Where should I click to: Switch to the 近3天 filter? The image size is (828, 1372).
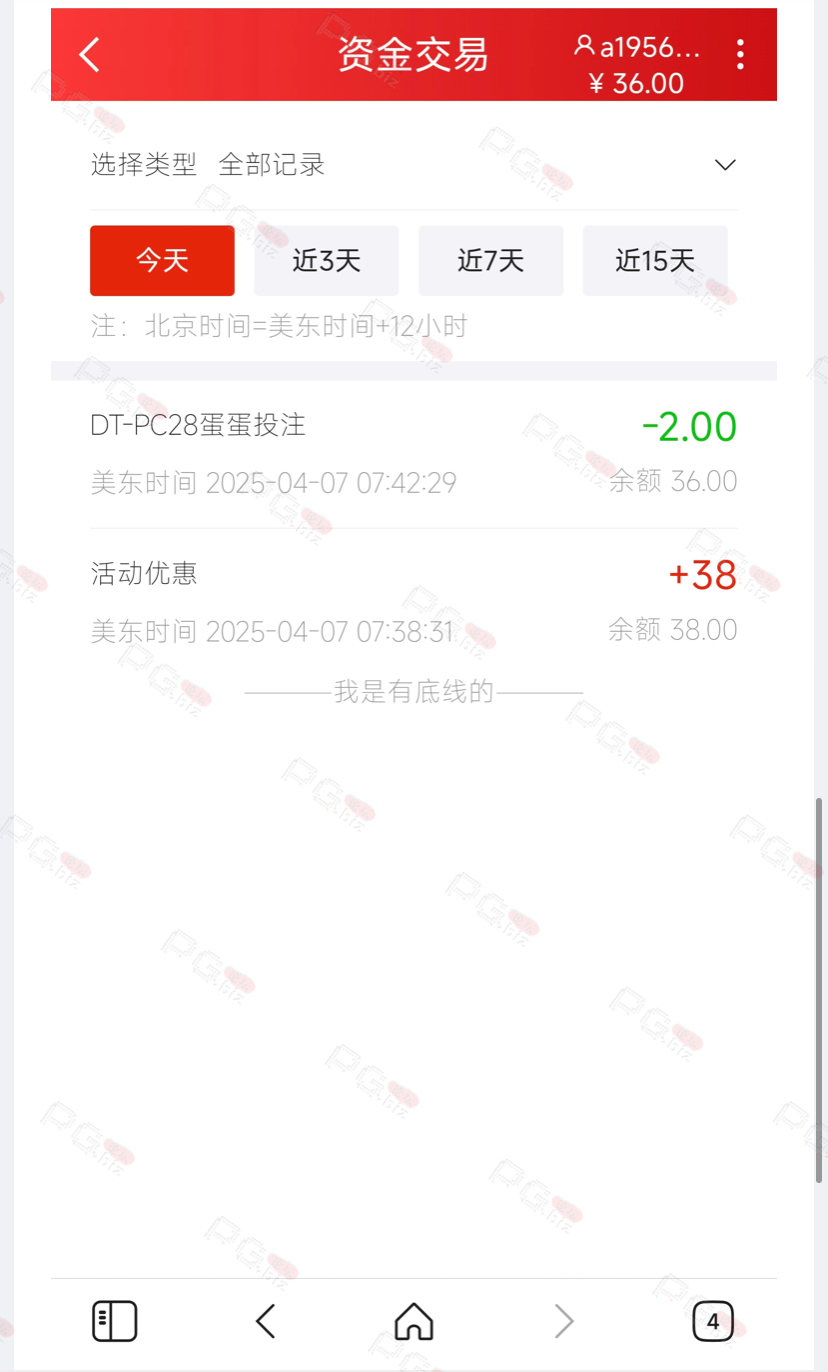[x=327, y=261]
